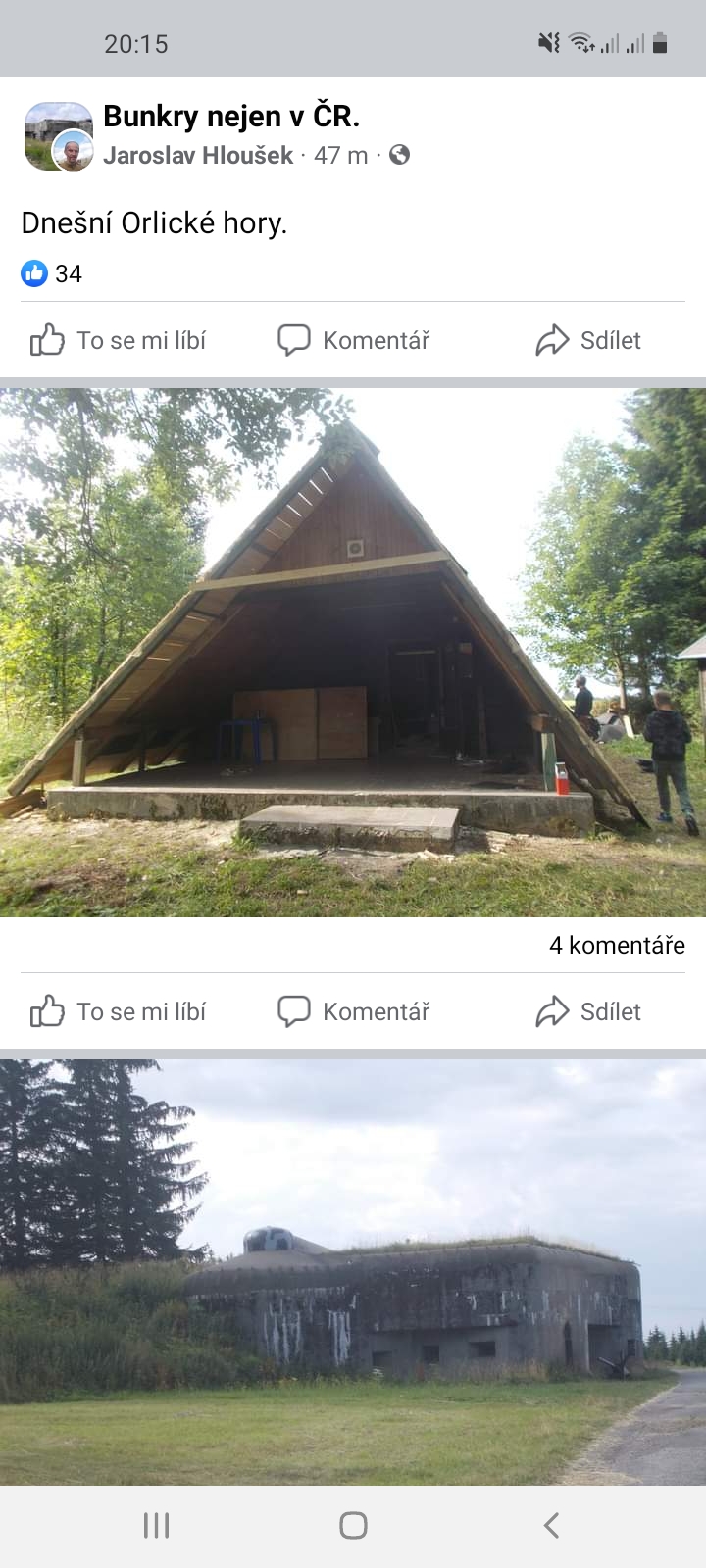Comment on the Dnešní Orlické hory post
Viewport: 706px width, 1568px height.
[354, 340]
